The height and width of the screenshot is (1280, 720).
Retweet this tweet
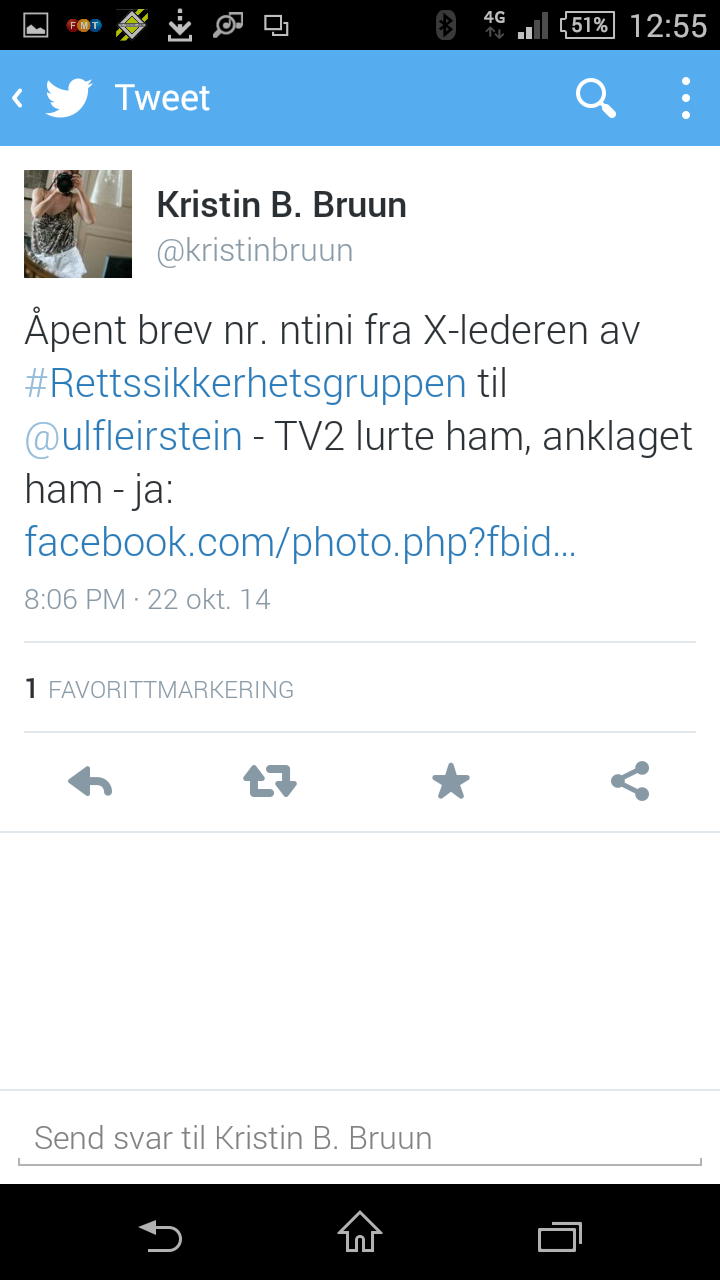click(270, 781)
